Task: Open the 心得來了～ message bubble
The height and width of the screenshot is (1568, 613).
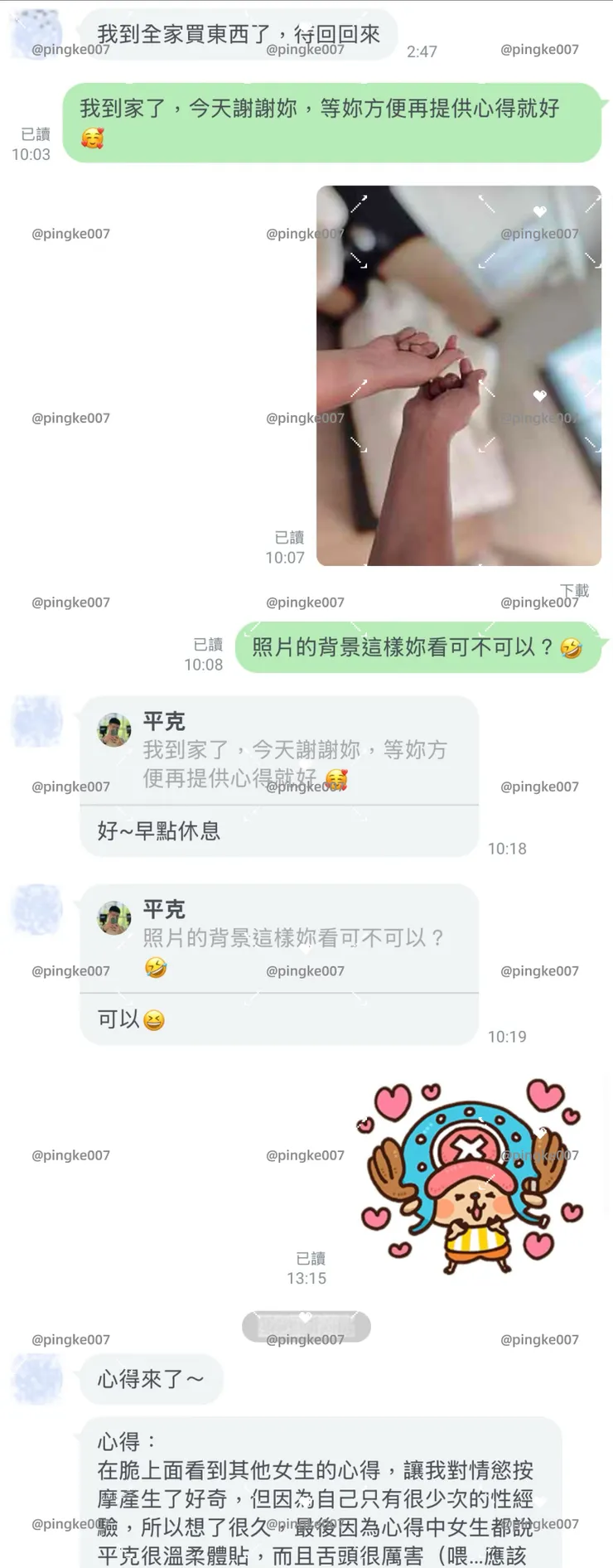Action: tap(149, 1378)
